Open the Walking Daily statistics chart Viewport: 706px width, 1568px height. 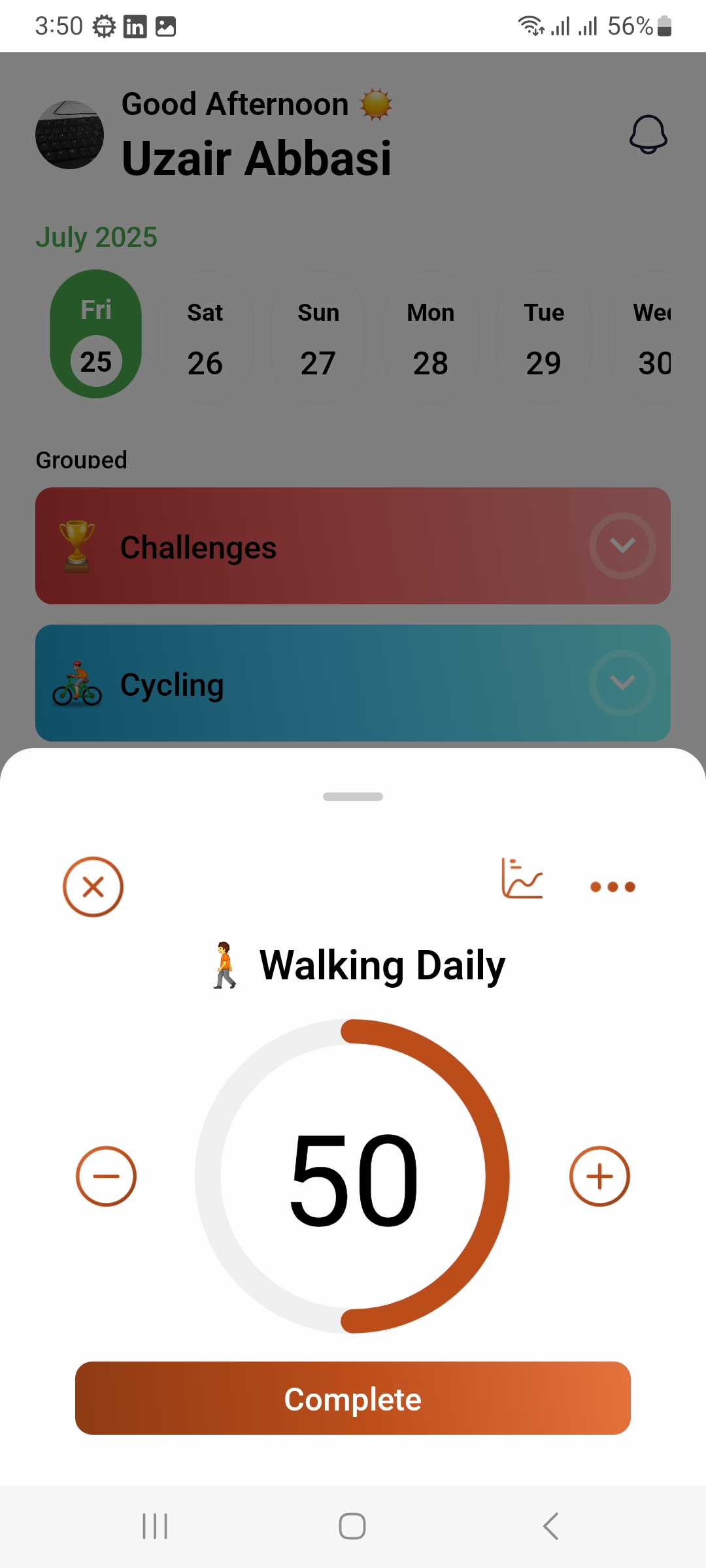coord(522,879)
